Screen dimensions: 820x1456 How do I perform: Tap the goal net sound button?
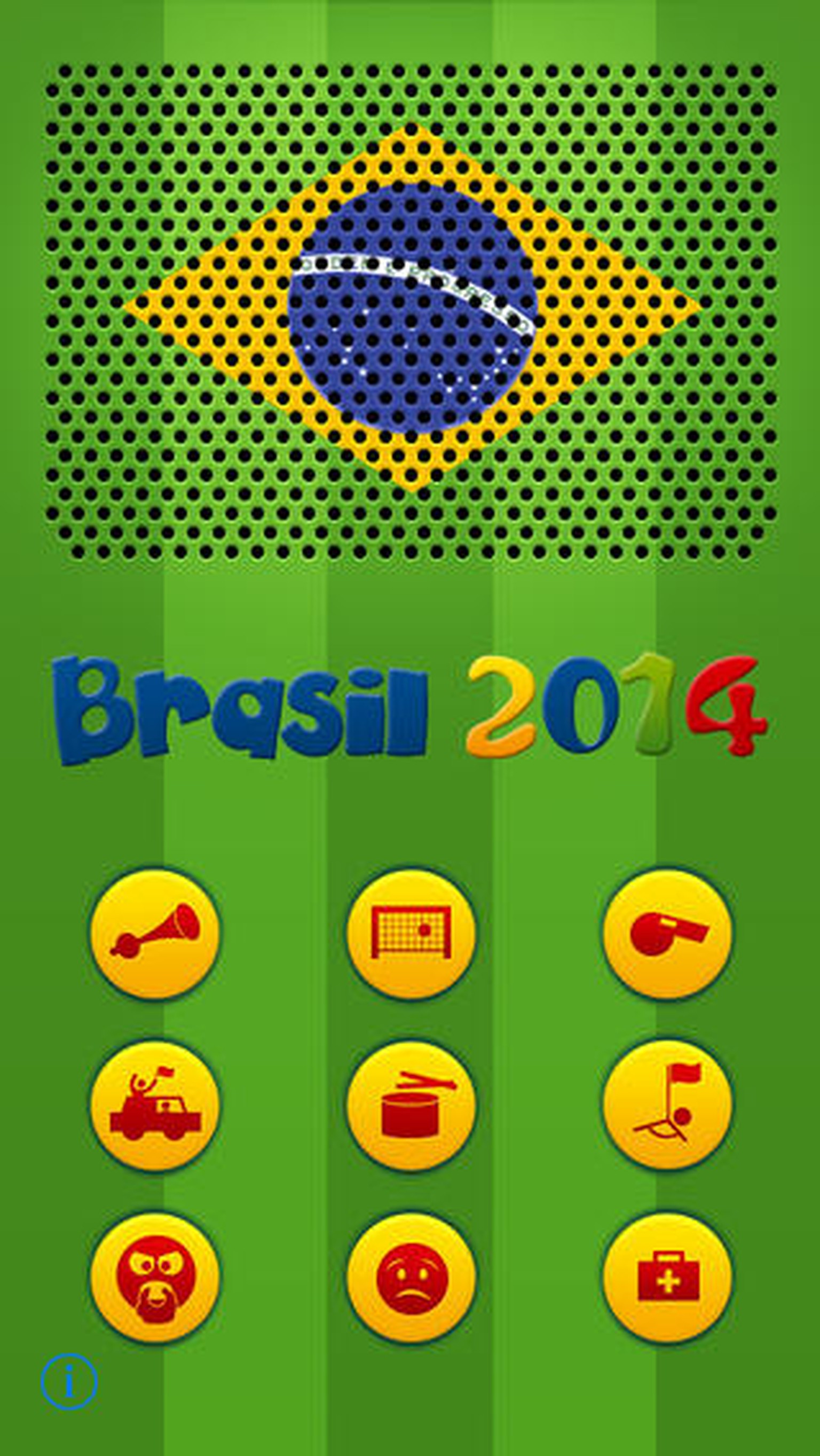point(411,934)
